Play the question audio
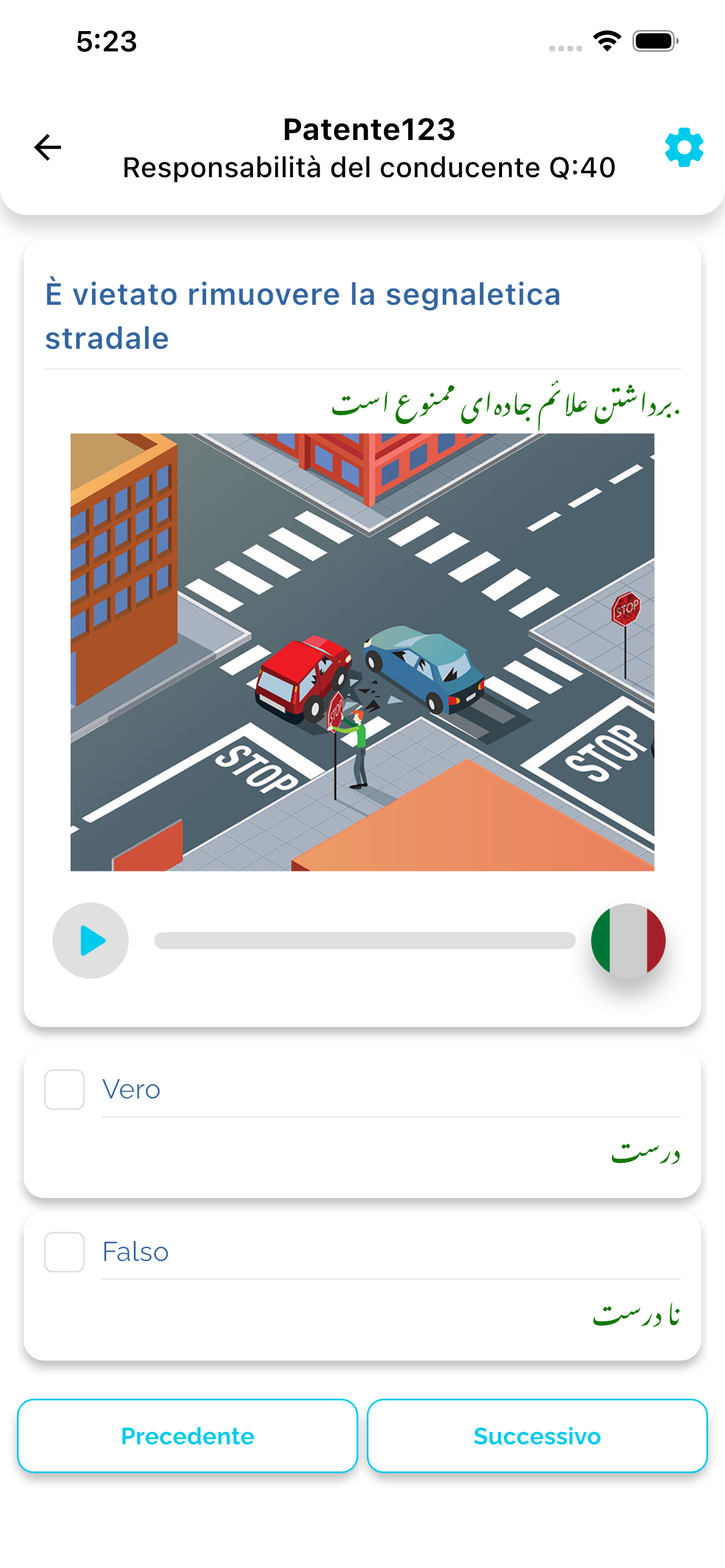The height and width of the screenshot is (1568, 725). [x=91, y=940]
